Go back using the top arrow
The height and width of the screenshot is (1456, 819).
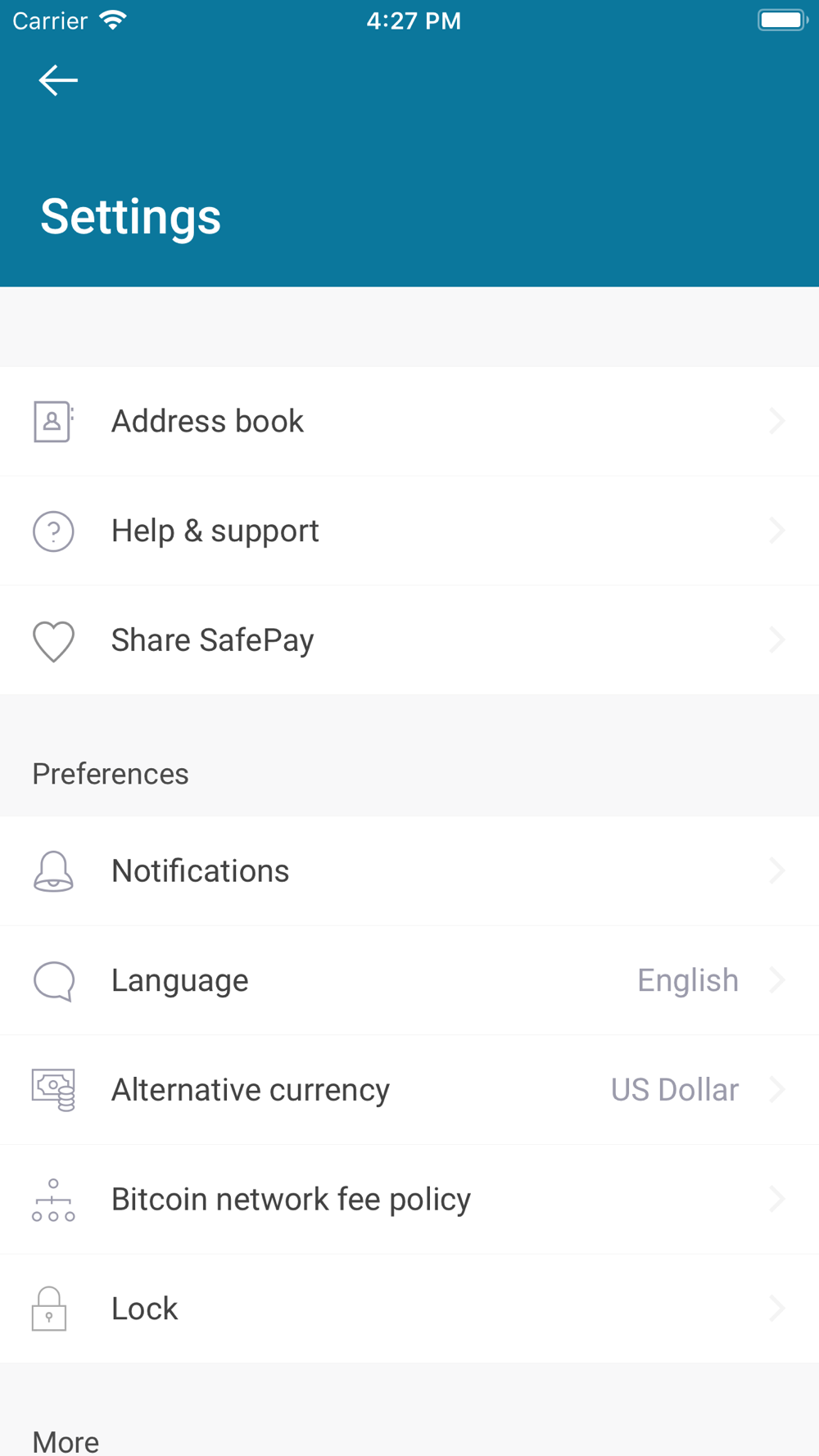pyautogui.click(x=58, y=80)
